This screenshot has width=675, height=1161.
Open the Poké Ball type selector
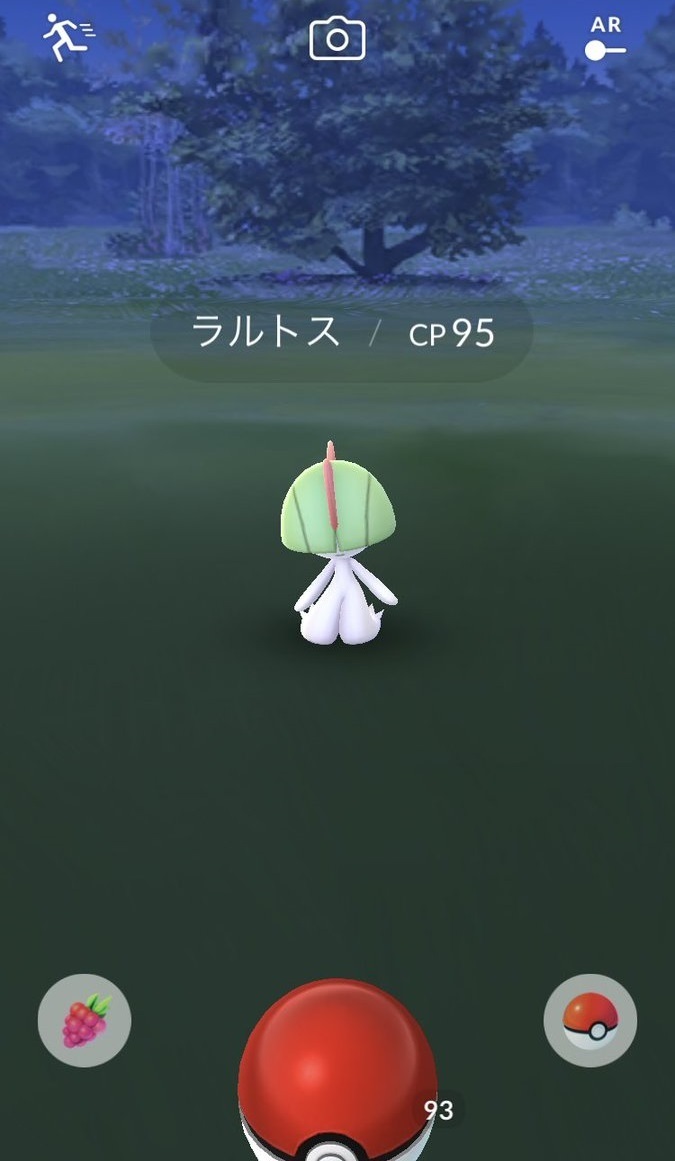coord(590,1020)
